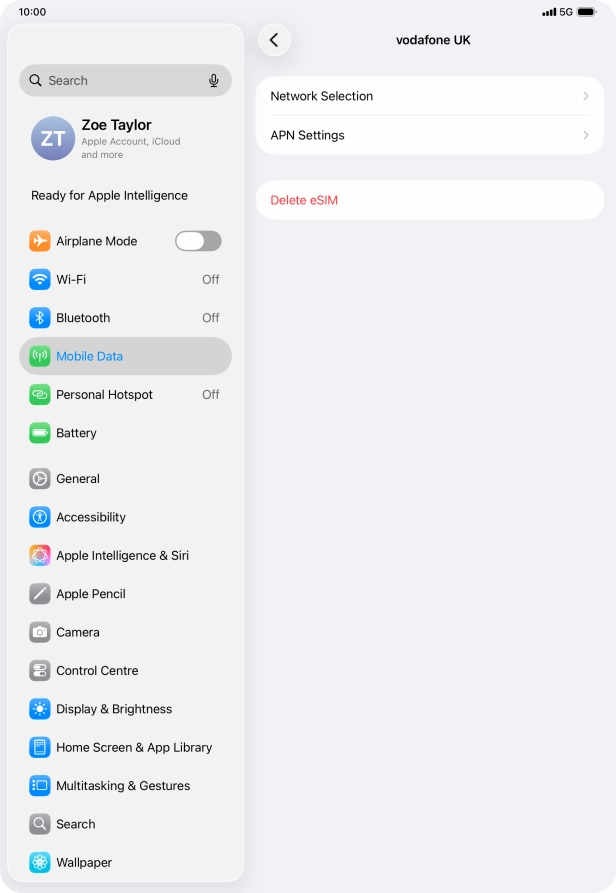616x893 pixels.
Task: Open Accessibility settings
Action: point(125,517)
